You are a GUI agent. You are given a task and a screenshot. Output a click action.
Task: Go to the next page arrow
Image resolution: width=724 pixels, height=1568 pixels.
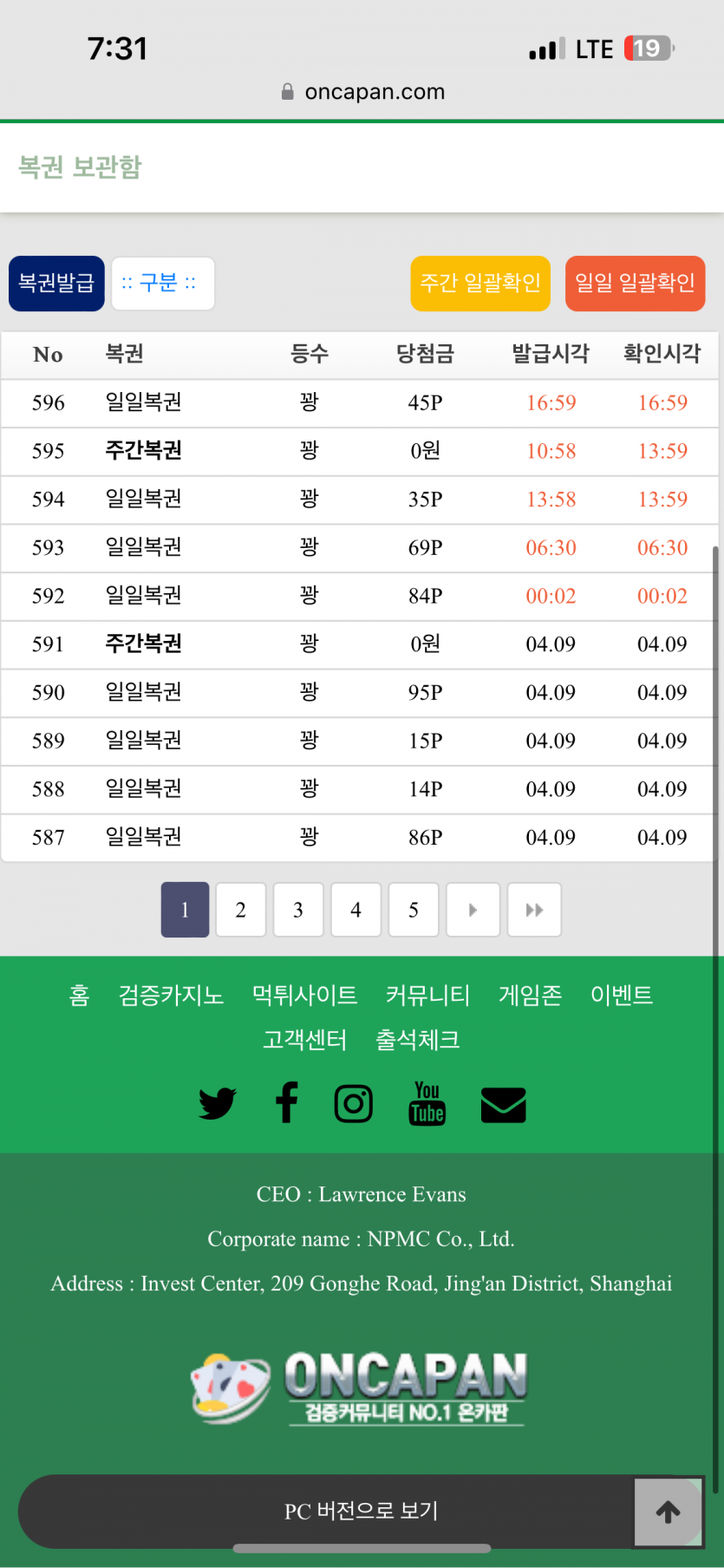point(473,910)
